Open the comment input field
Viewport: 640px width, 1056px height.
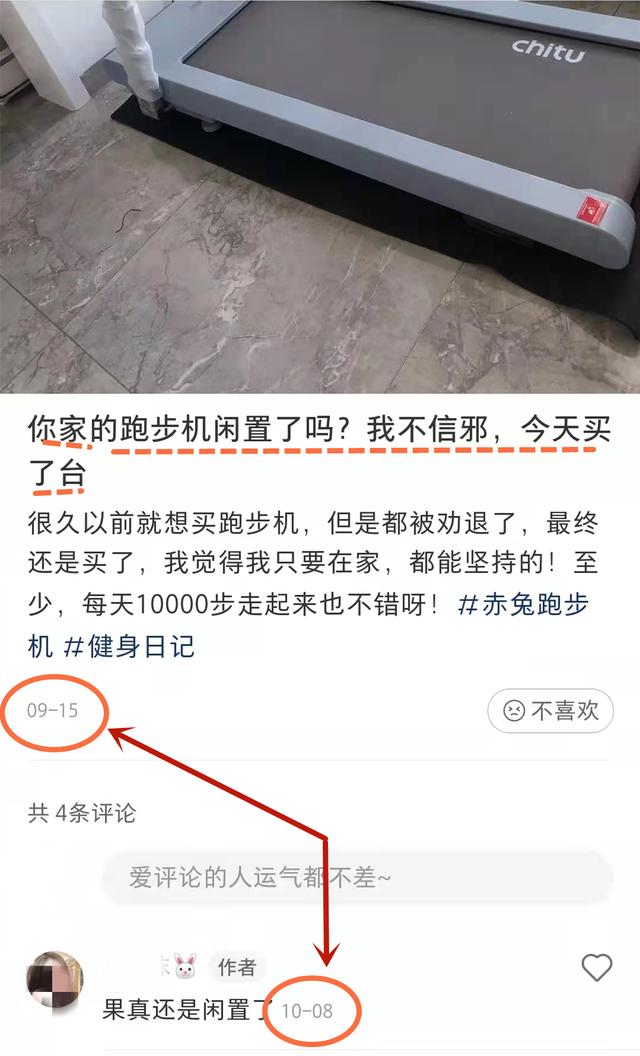[x=358, y=878]
